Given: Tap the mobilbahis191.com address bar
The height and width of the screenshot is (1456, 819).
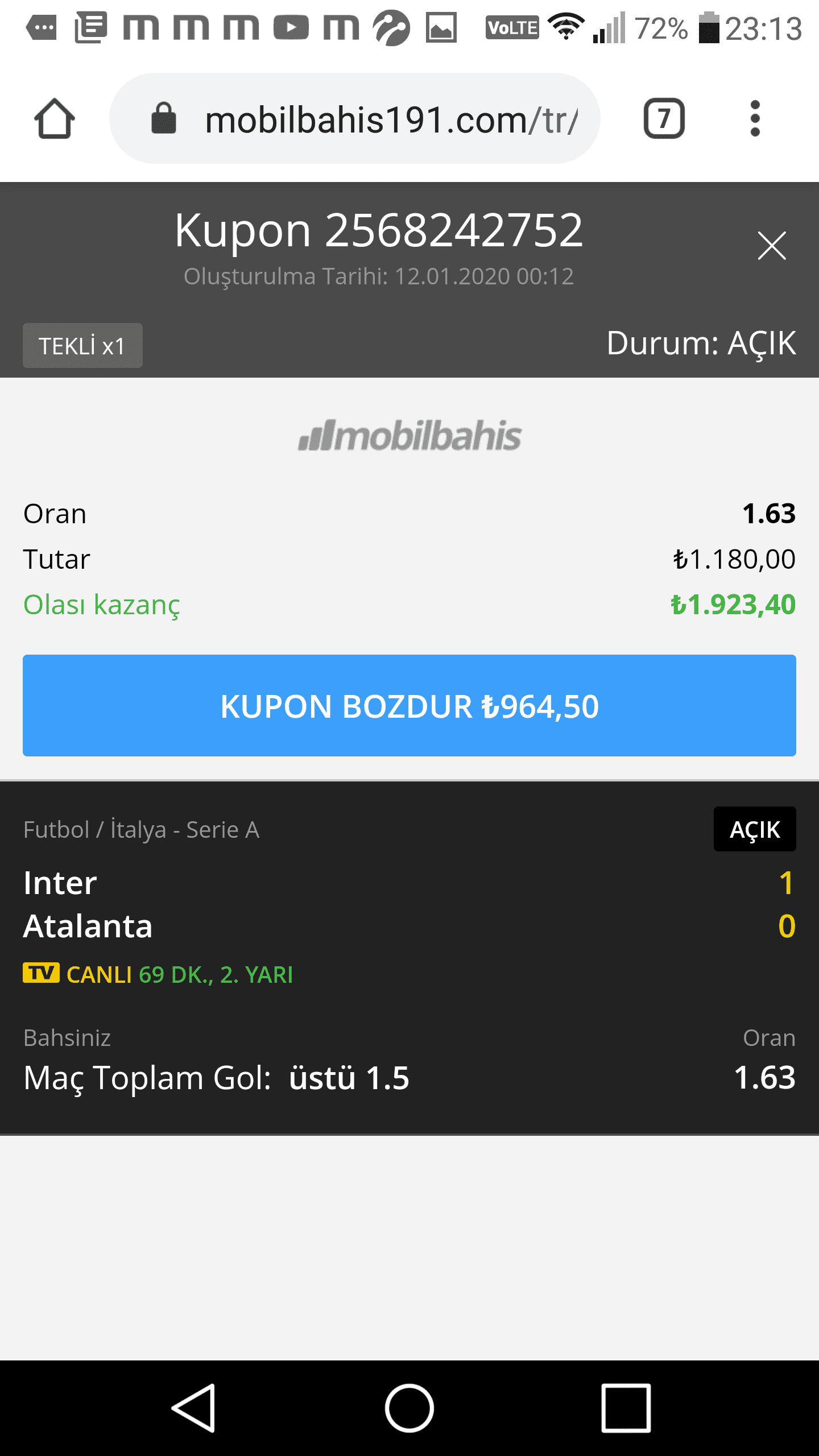Looking at the screenshot, I should pos(355,118).
